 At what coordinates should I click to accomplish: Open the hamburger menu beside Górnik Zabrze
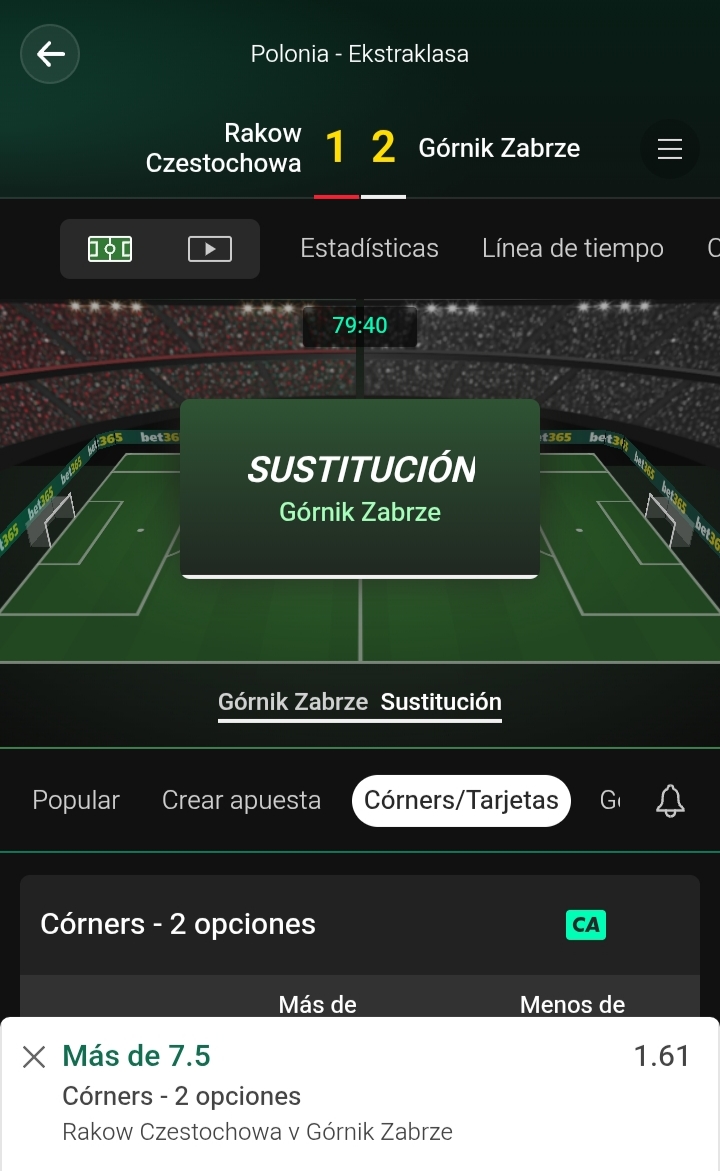tap(669, 149)
